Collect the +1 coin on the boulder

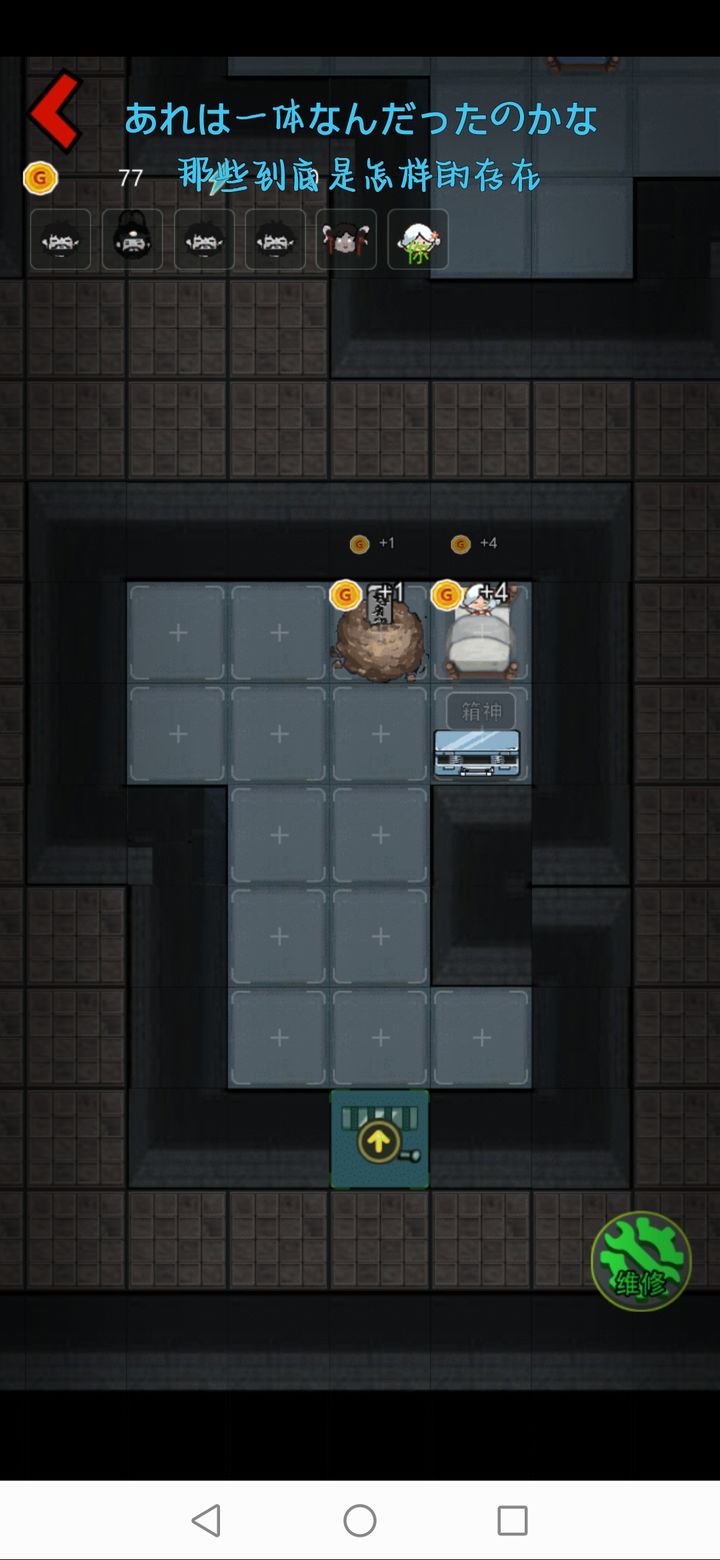pyautogui.click(x=345, y=596)
